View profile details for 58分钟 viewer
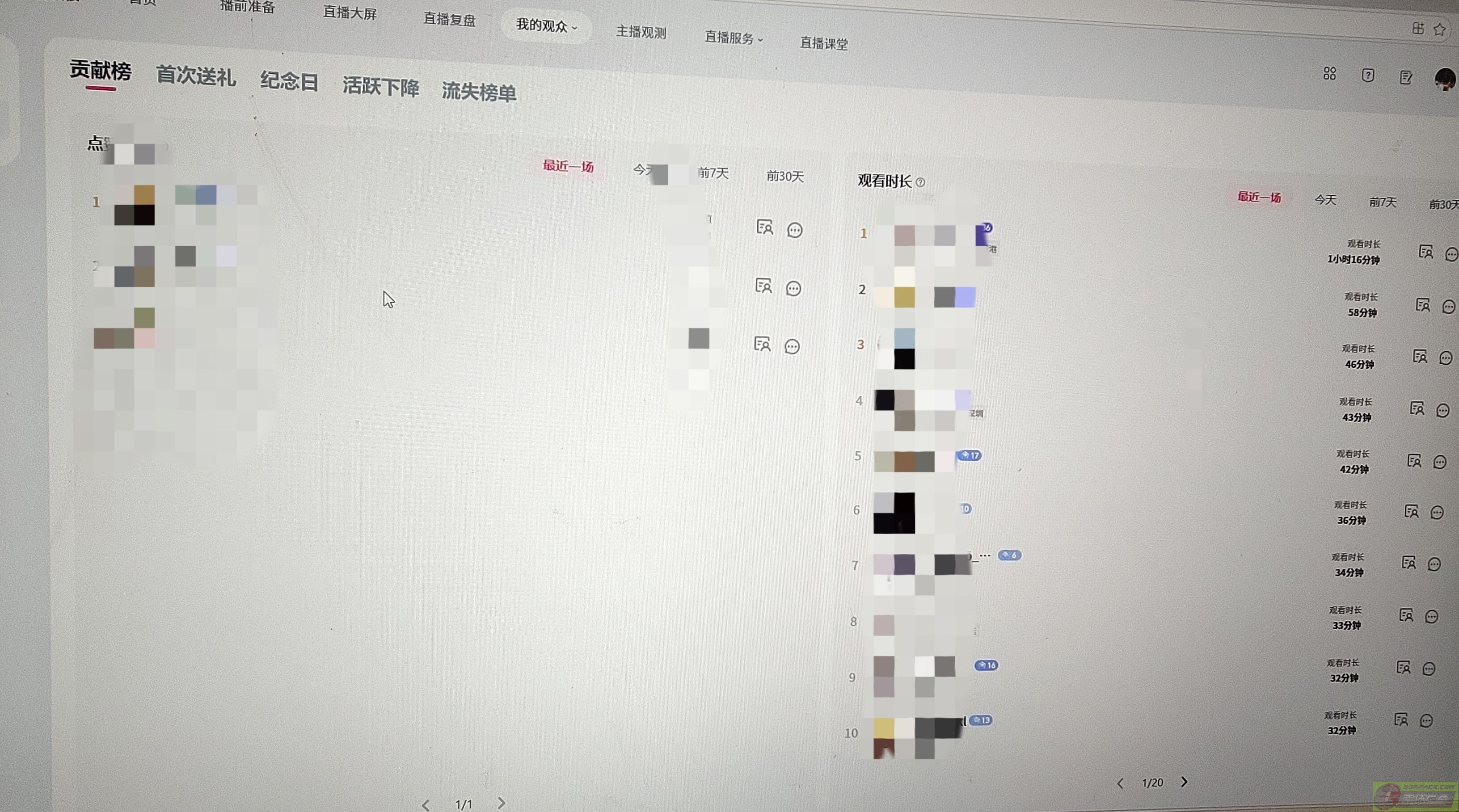 (x=1423, y=306)
